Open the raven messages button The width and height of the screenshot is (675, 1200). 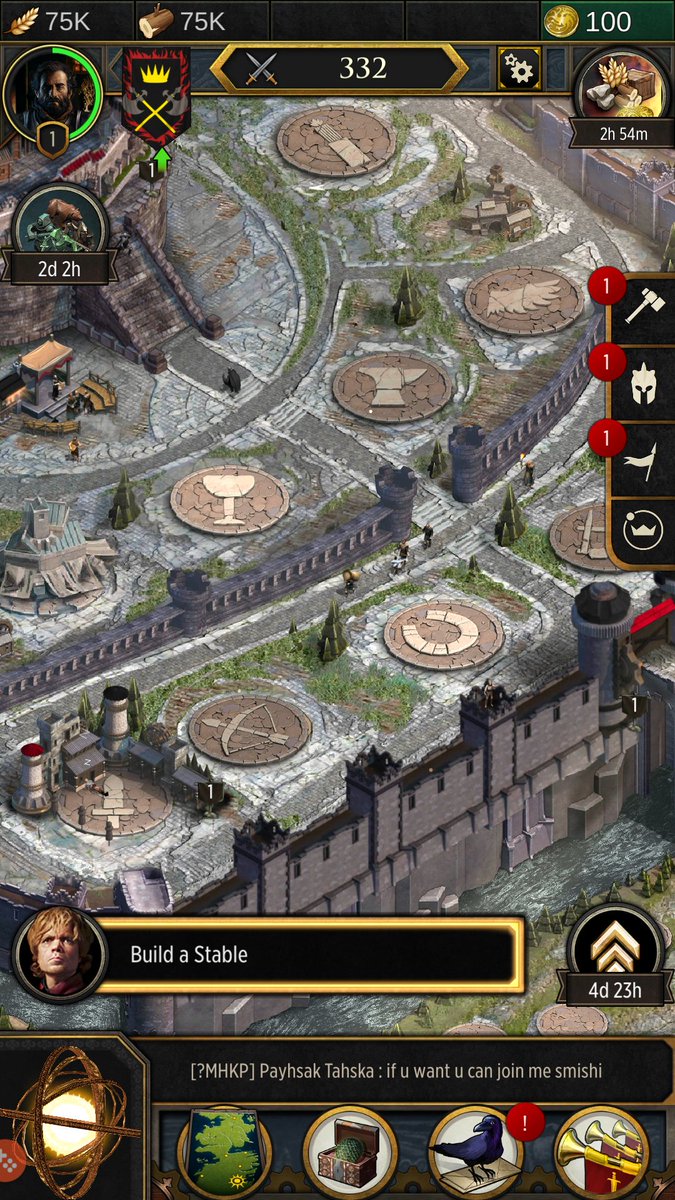point(477,1152)
